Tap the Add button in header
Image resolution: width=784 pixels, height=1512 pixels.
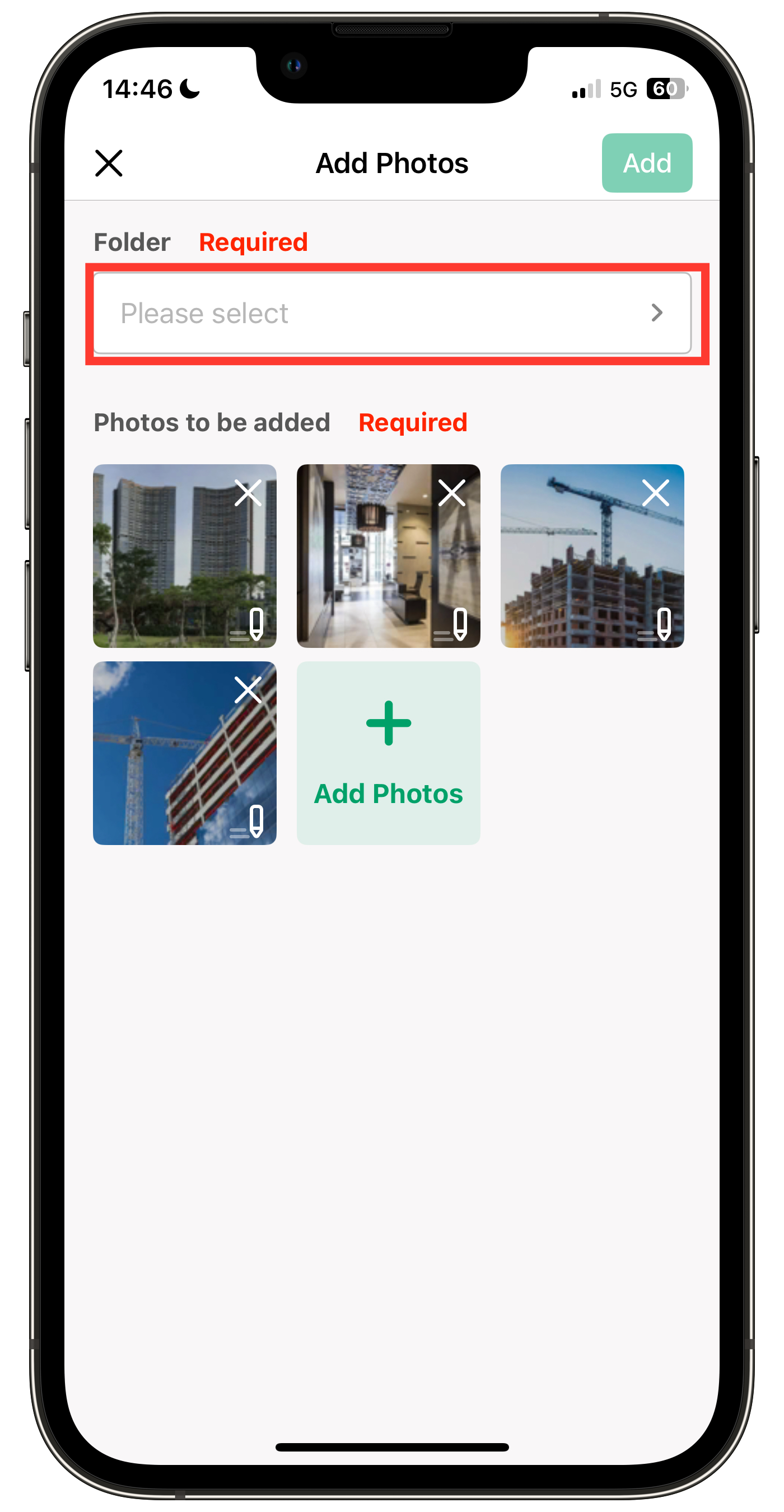647,163
